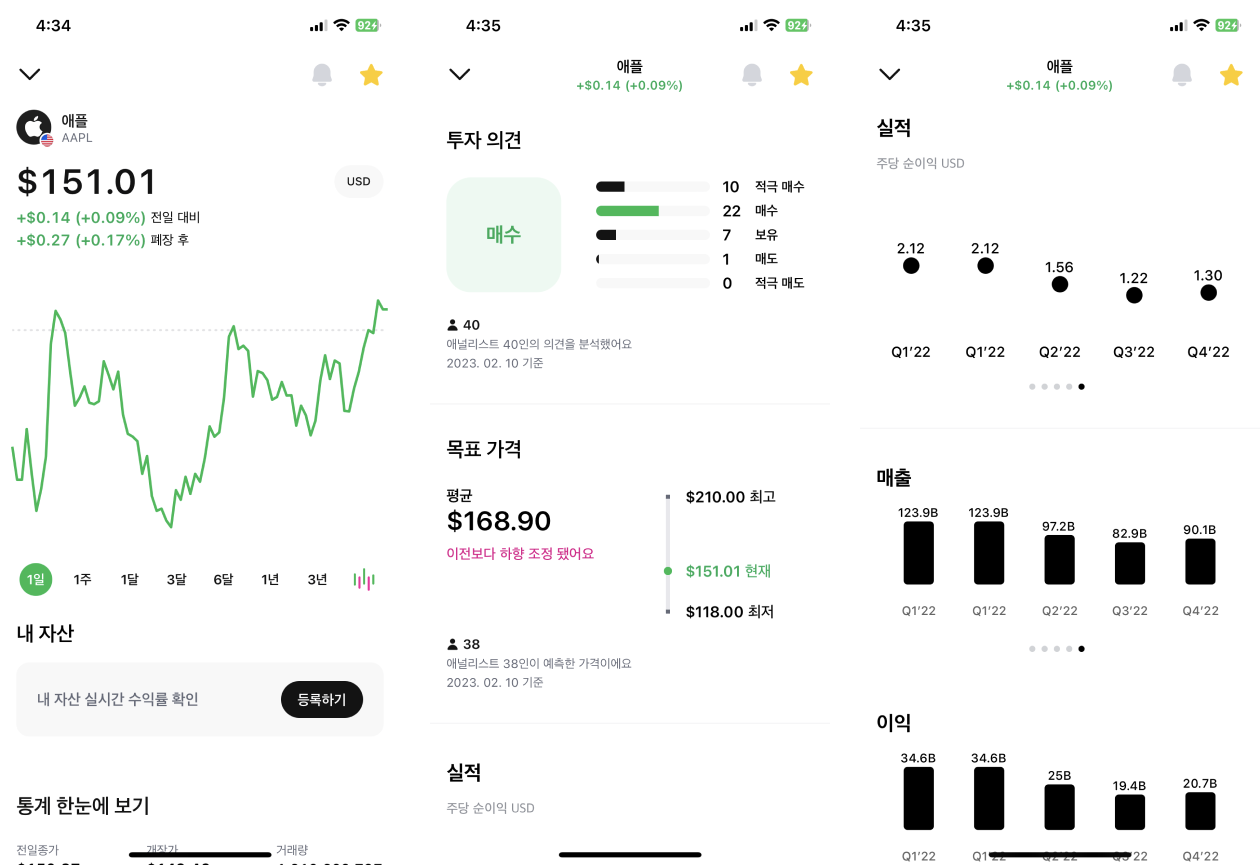The width and height of the screenshot is (1260, 865).
Task: Select the 1일 chart period
Action: pos(36,579)
